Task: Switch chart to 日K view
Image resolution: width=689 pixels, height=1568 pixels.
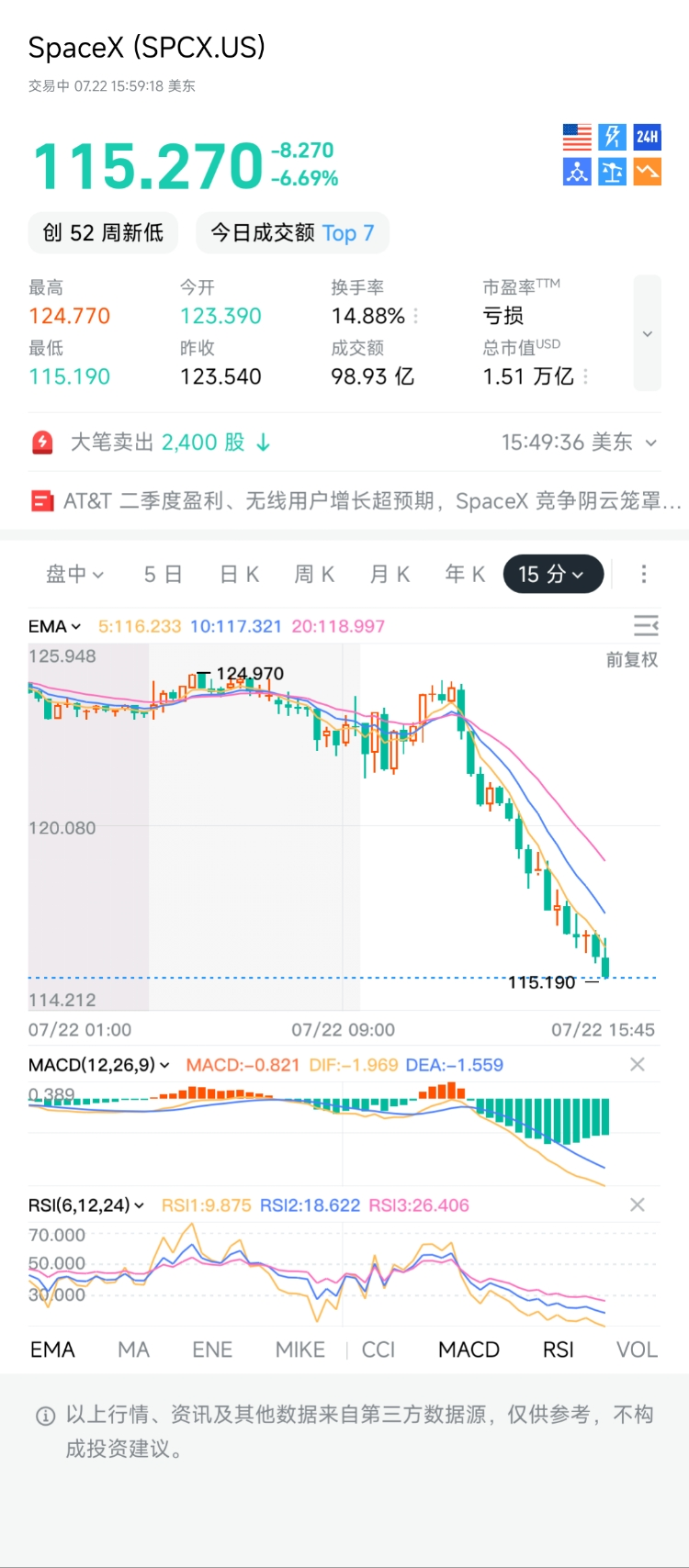Action: click(239, 575)
